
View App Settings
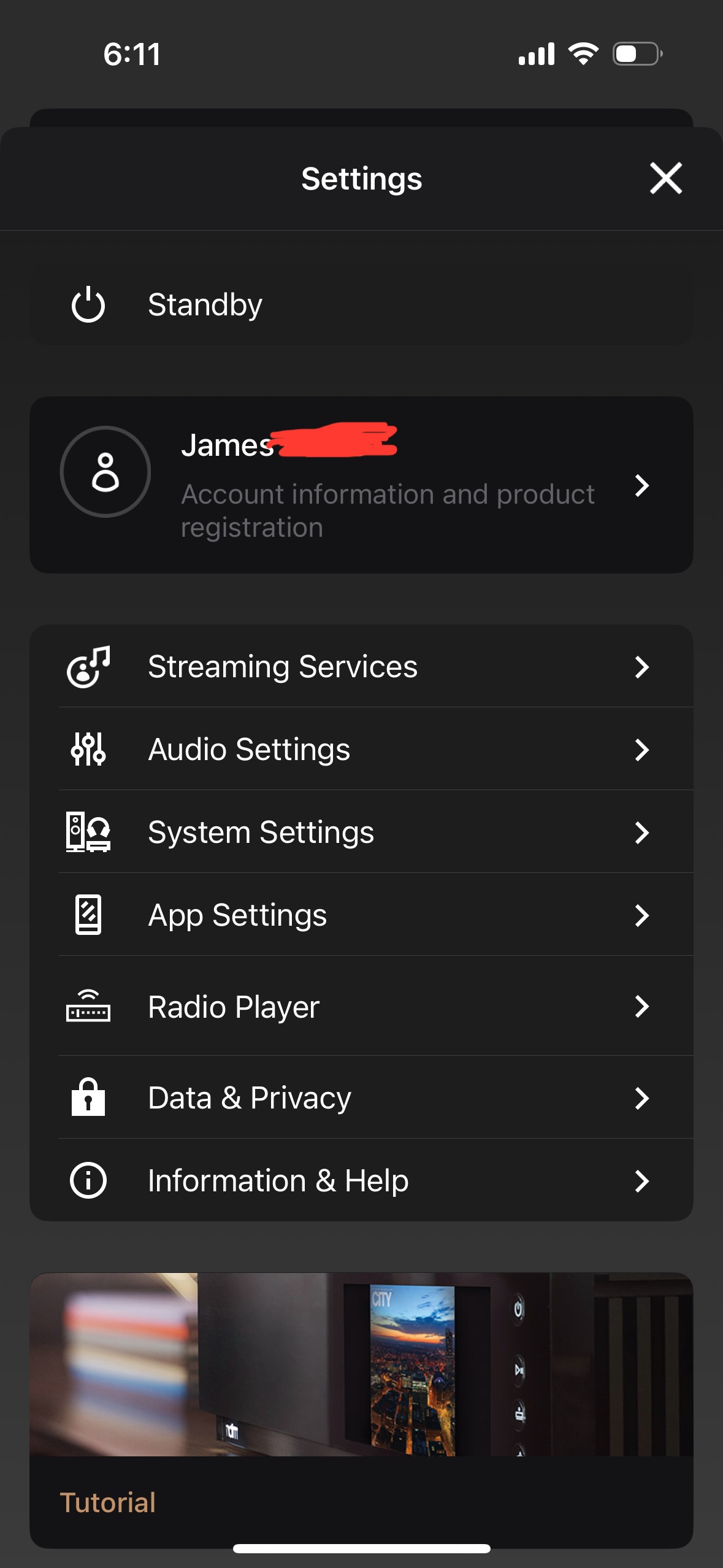click(361, 915)
